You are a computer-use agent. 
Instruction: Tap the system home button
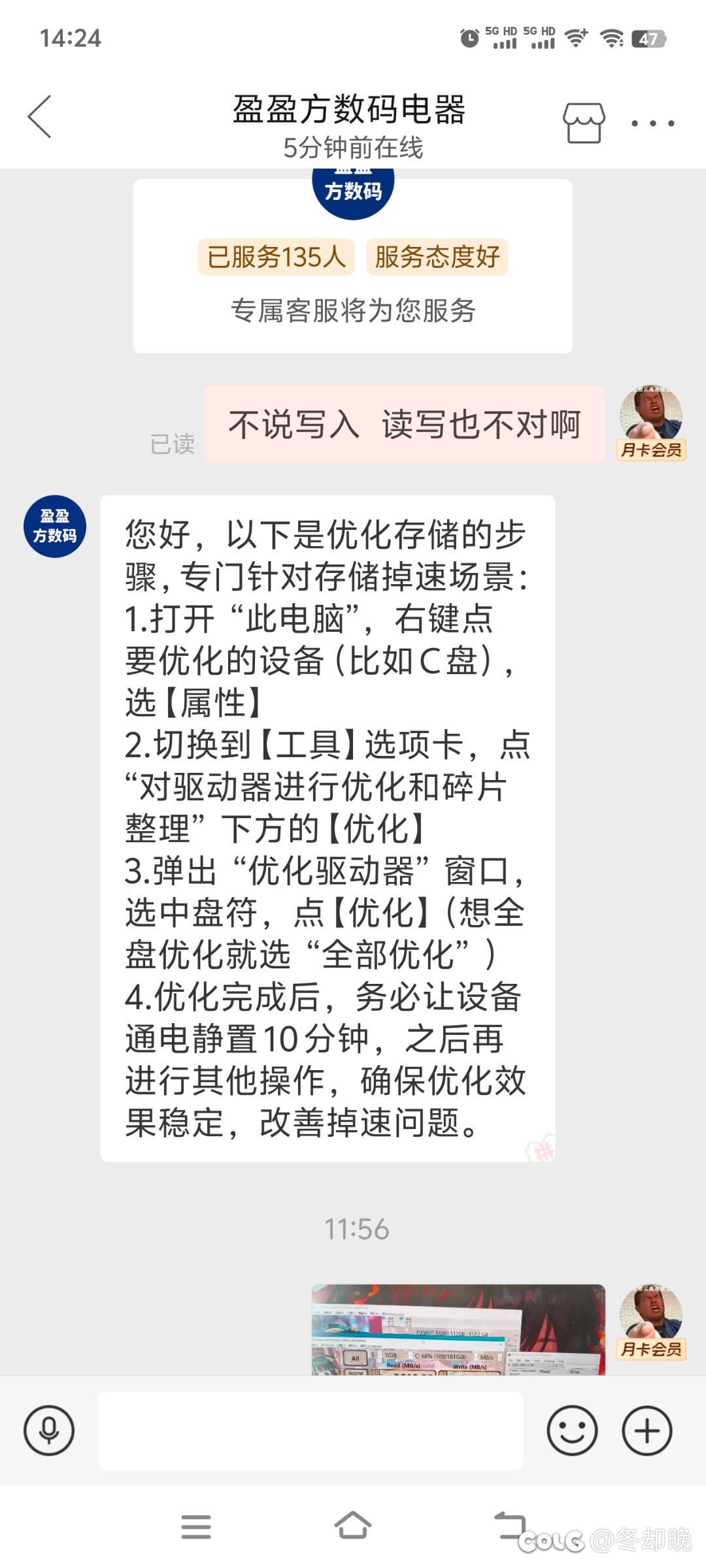click(353, 1526)
